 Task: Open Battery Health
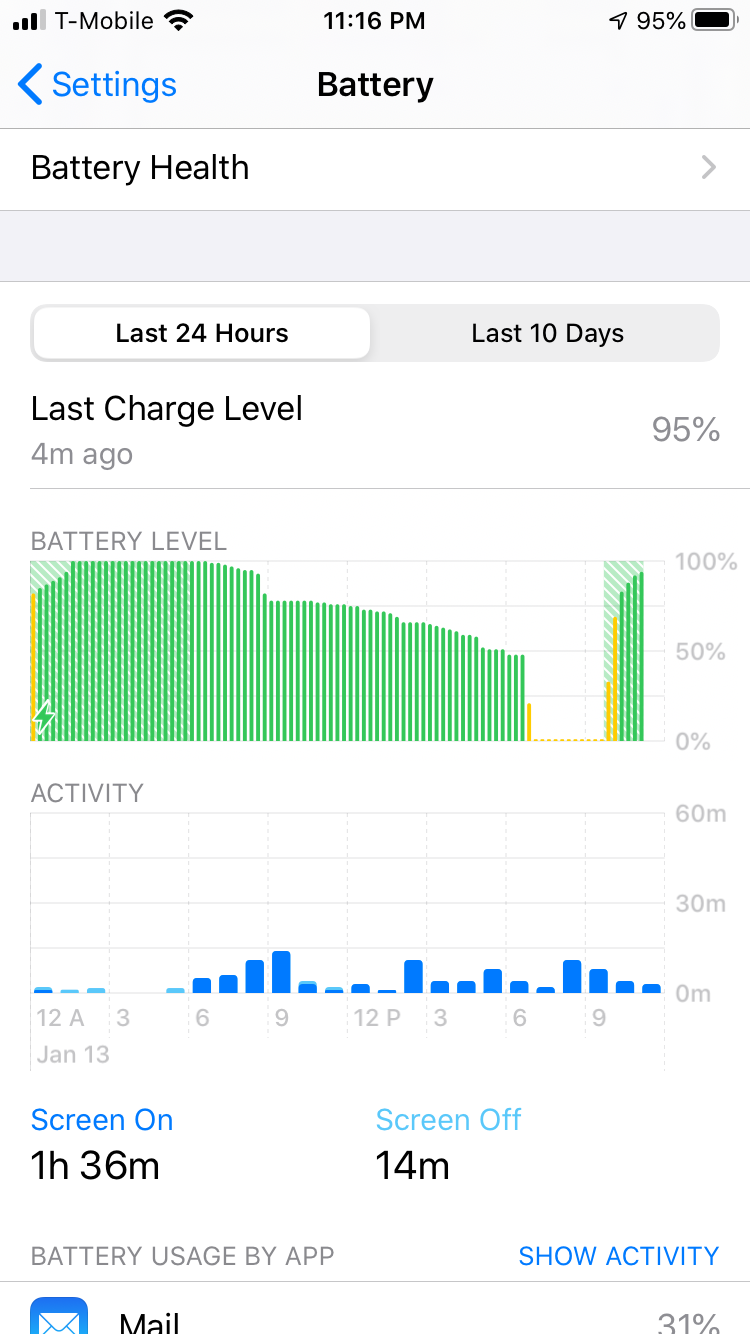tap(374, 168)
